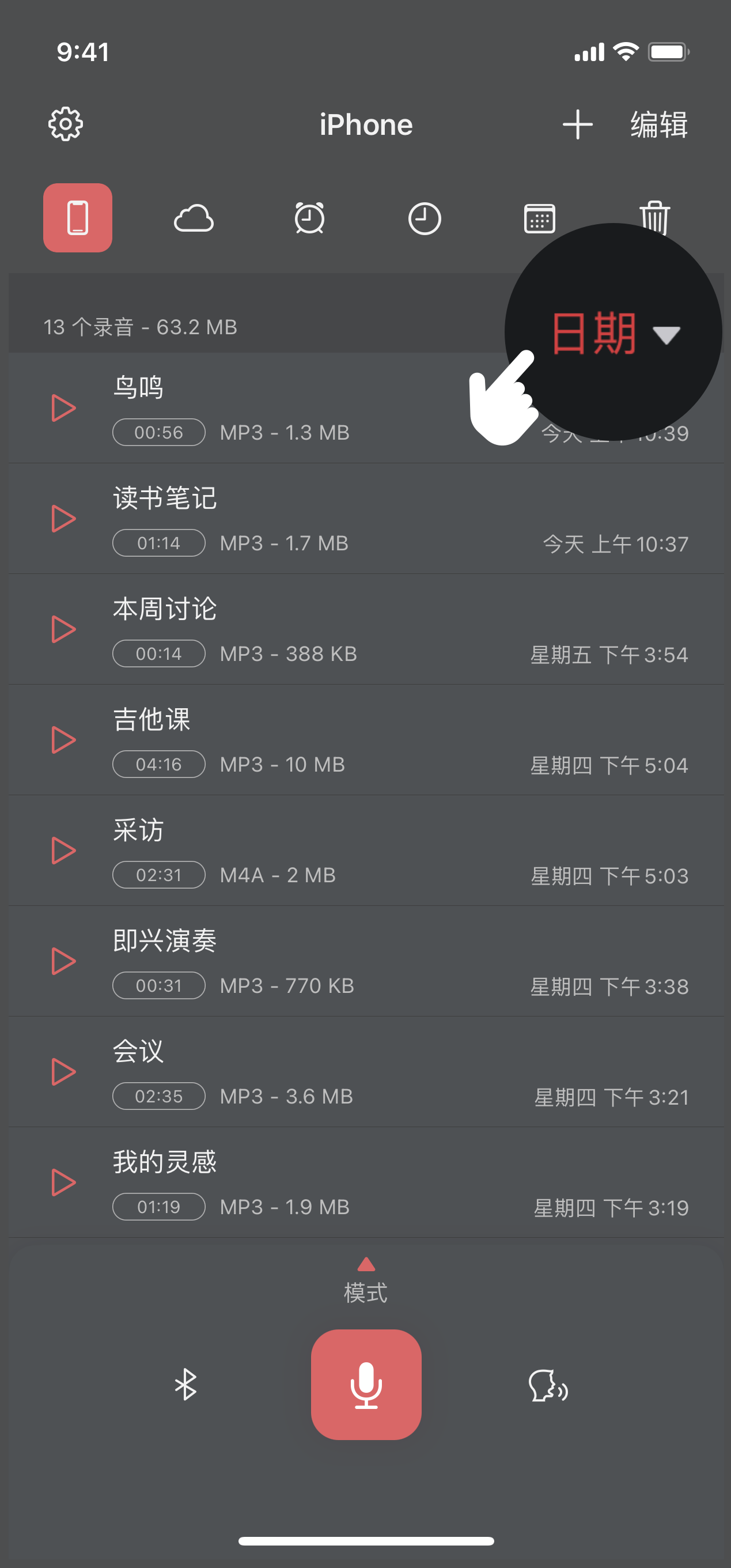This screenshot has height=1568, width=731.
Task: Add a new item with plus icon
Action: click(x=577, y=125)
